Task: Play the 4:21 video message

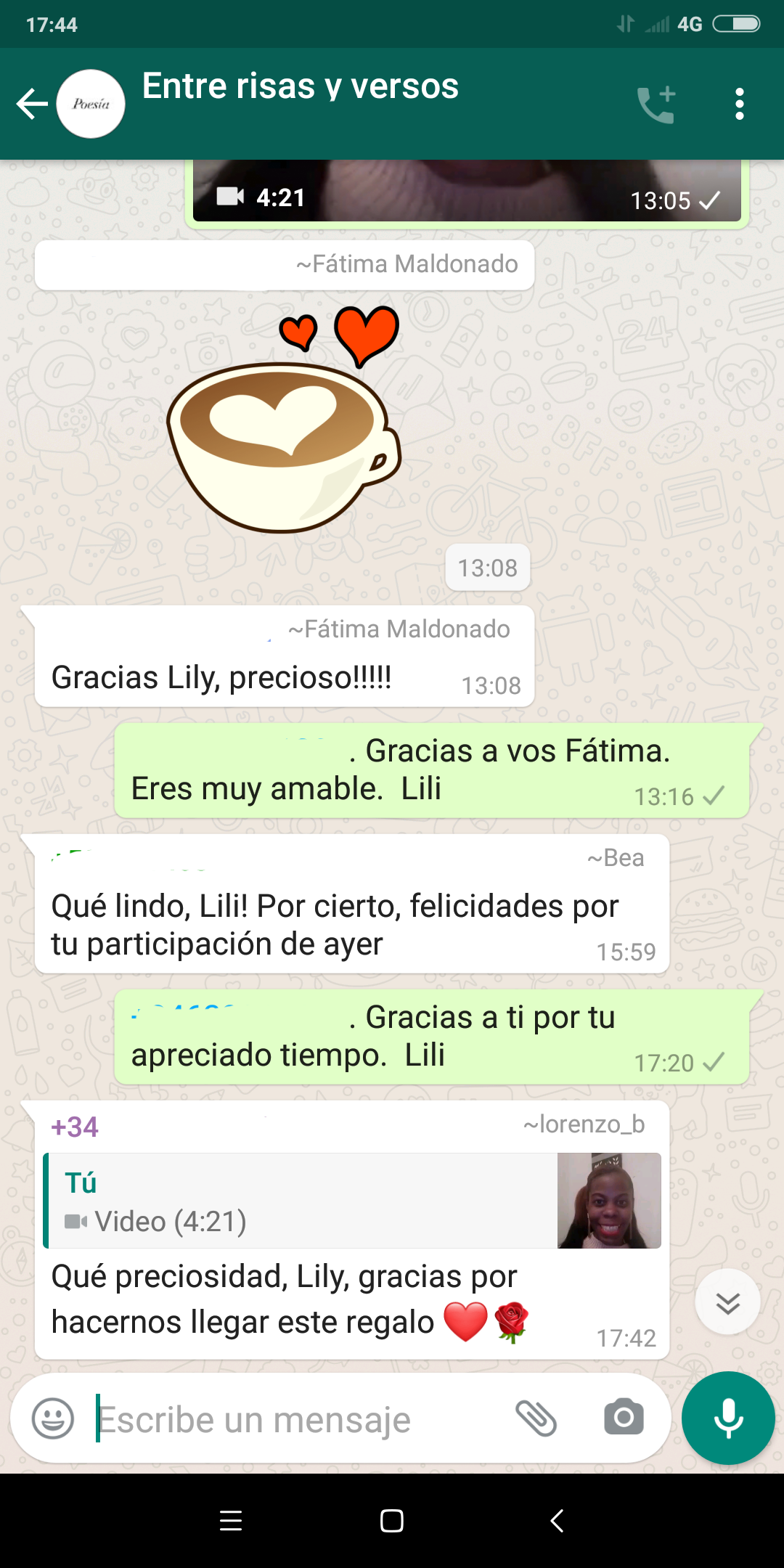Action: click(466, 190)
